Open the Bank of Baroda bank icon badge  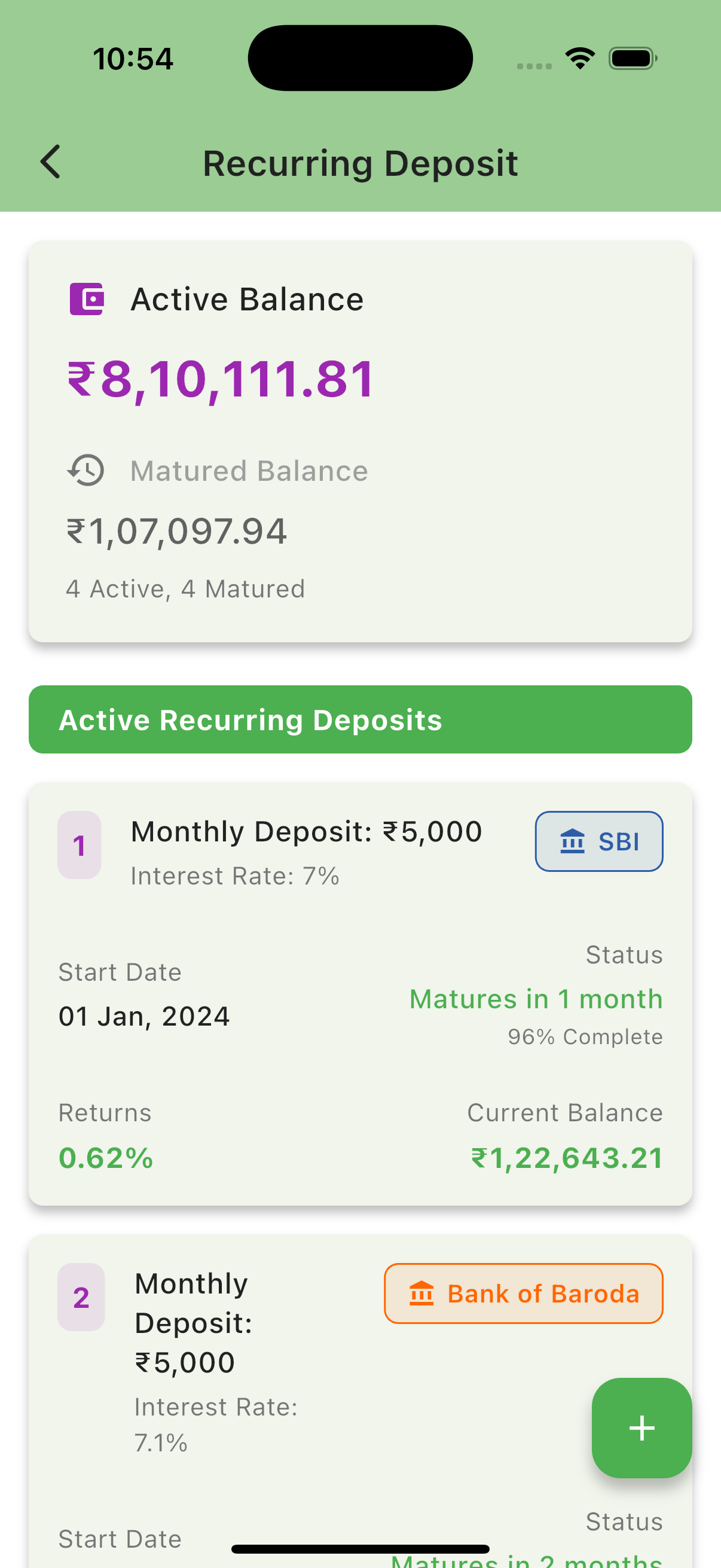[523, 1293]
